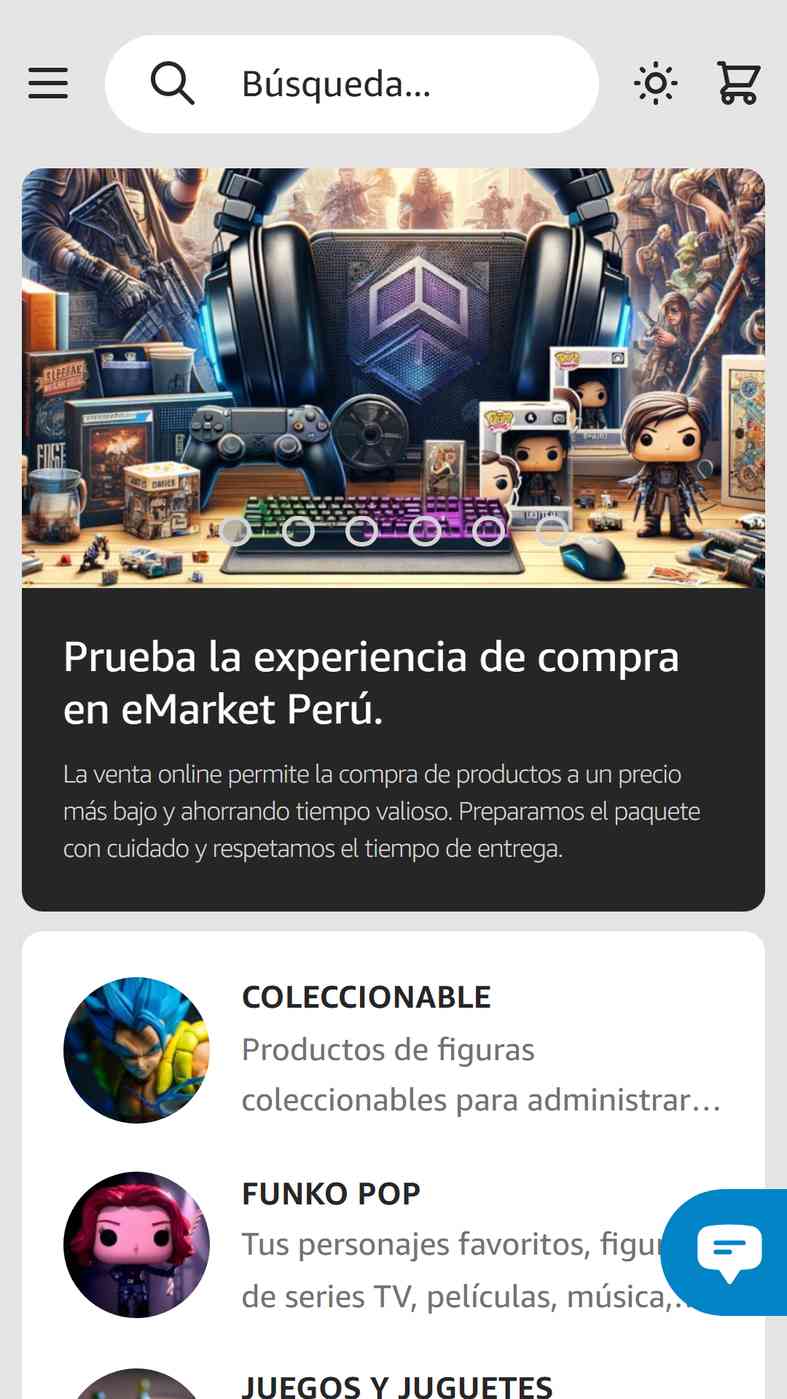Screen dimensions: 787x1399
Task: Browse the FUNKO POP category
Action: coord(393,1245)
